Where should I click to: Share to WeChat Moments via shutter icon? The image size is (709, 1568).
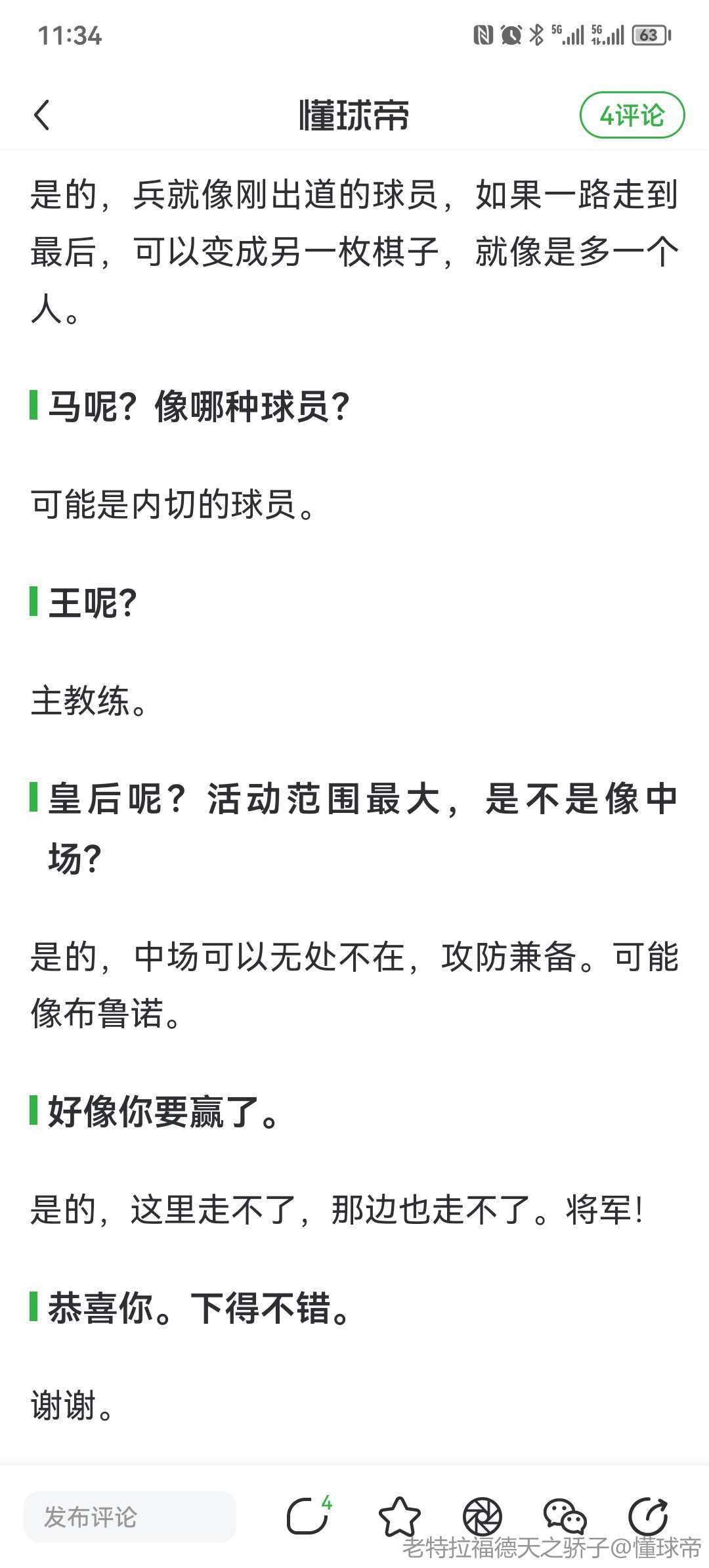[482, 1516]
